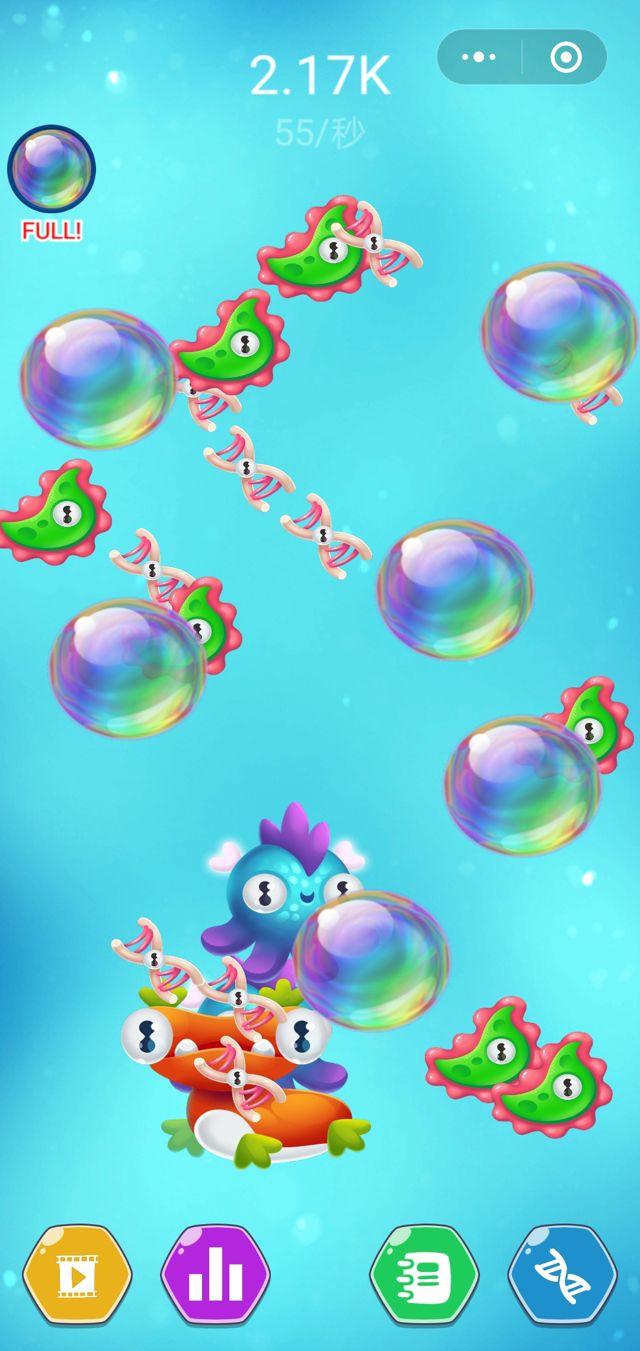The height and width of the screenshot is (1351, 640).
Task: Open the green speed boost button
Action: (424, 1274)
